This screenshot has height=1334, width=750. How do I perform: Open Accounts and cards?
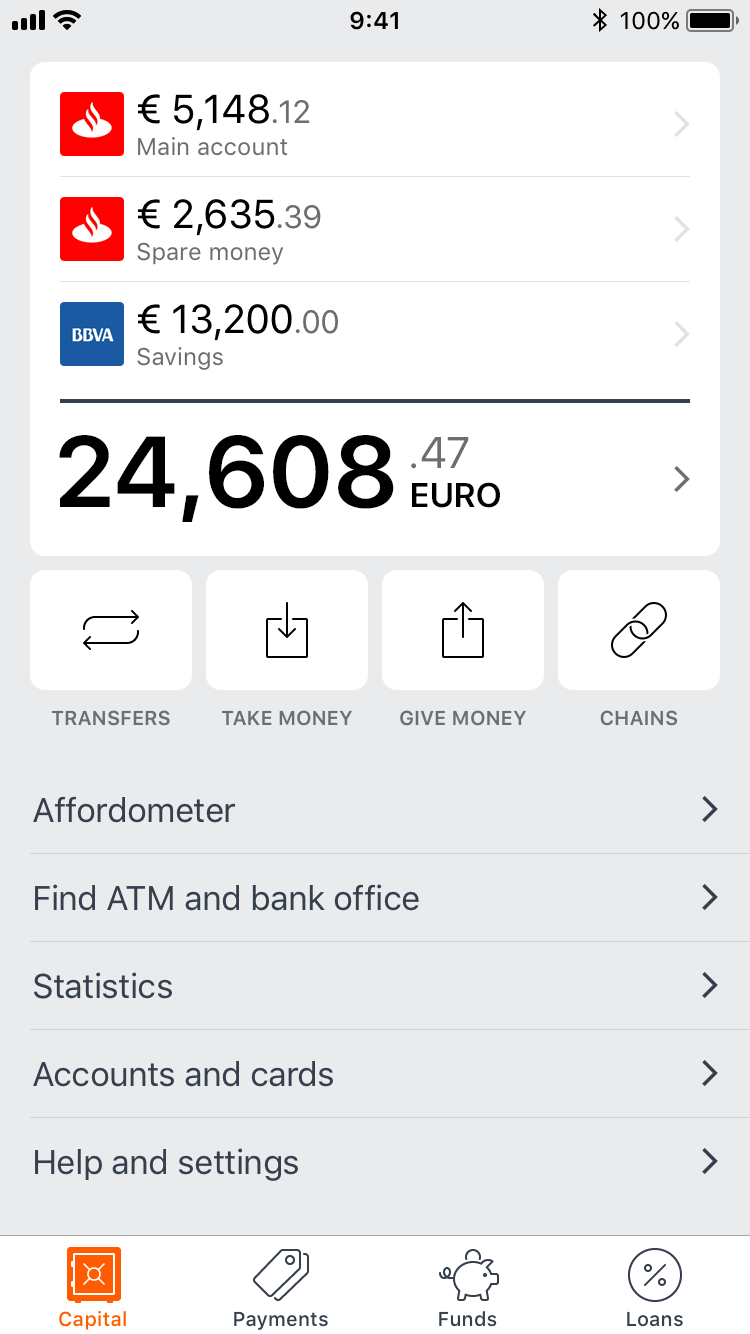[375, 1074]
